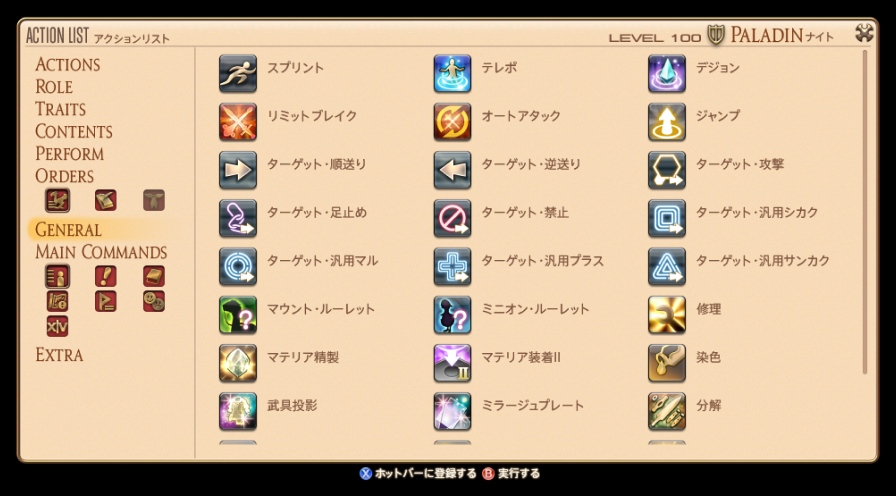Image resolution: width=896 pixels, height=496 pixels.
Task: Choose the ミニオン・ルーレット action
Action: [452, 315]
